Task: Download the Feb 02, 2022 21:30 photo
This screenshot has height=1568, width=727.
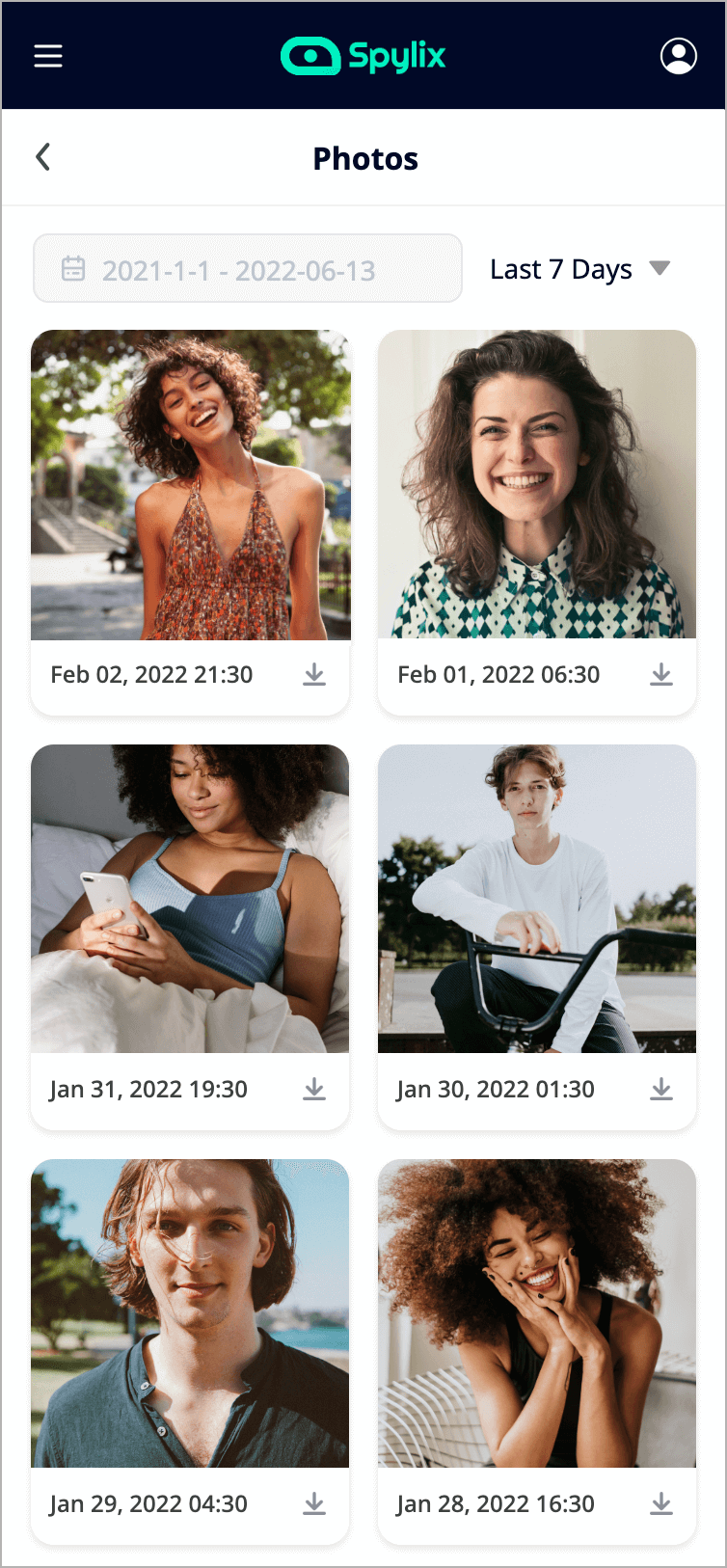Action: 314,675
